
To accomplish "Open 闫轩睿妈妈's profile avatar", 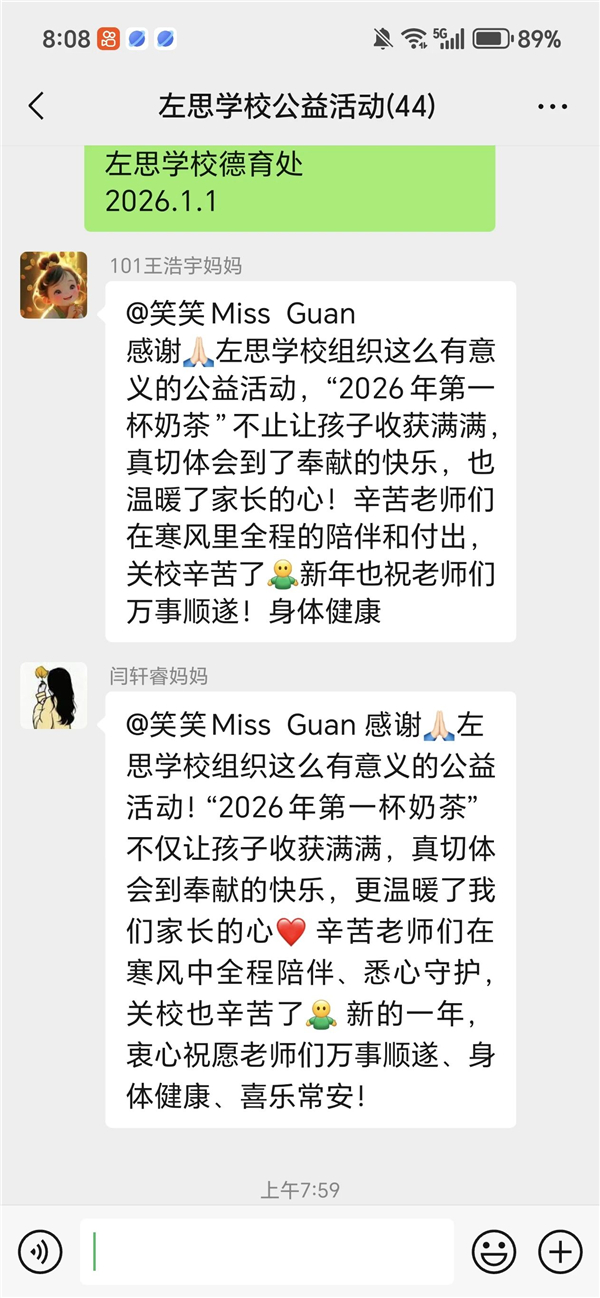I will [x=54, y=695].
